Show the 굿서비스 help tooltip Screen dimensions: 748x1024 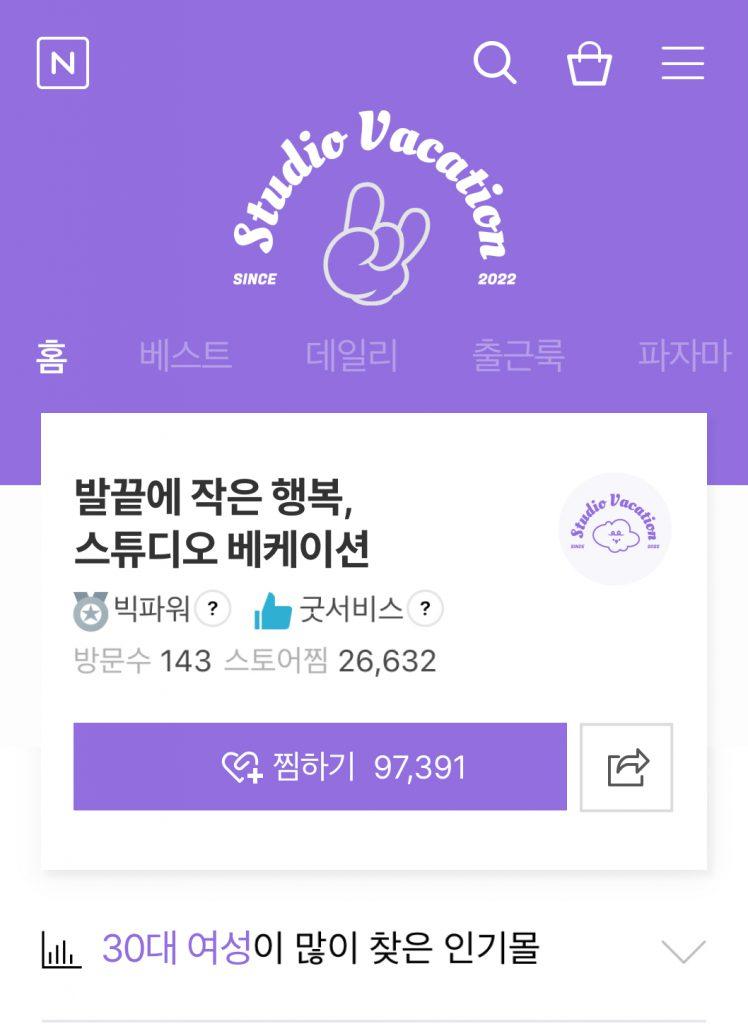click(425, 608)
